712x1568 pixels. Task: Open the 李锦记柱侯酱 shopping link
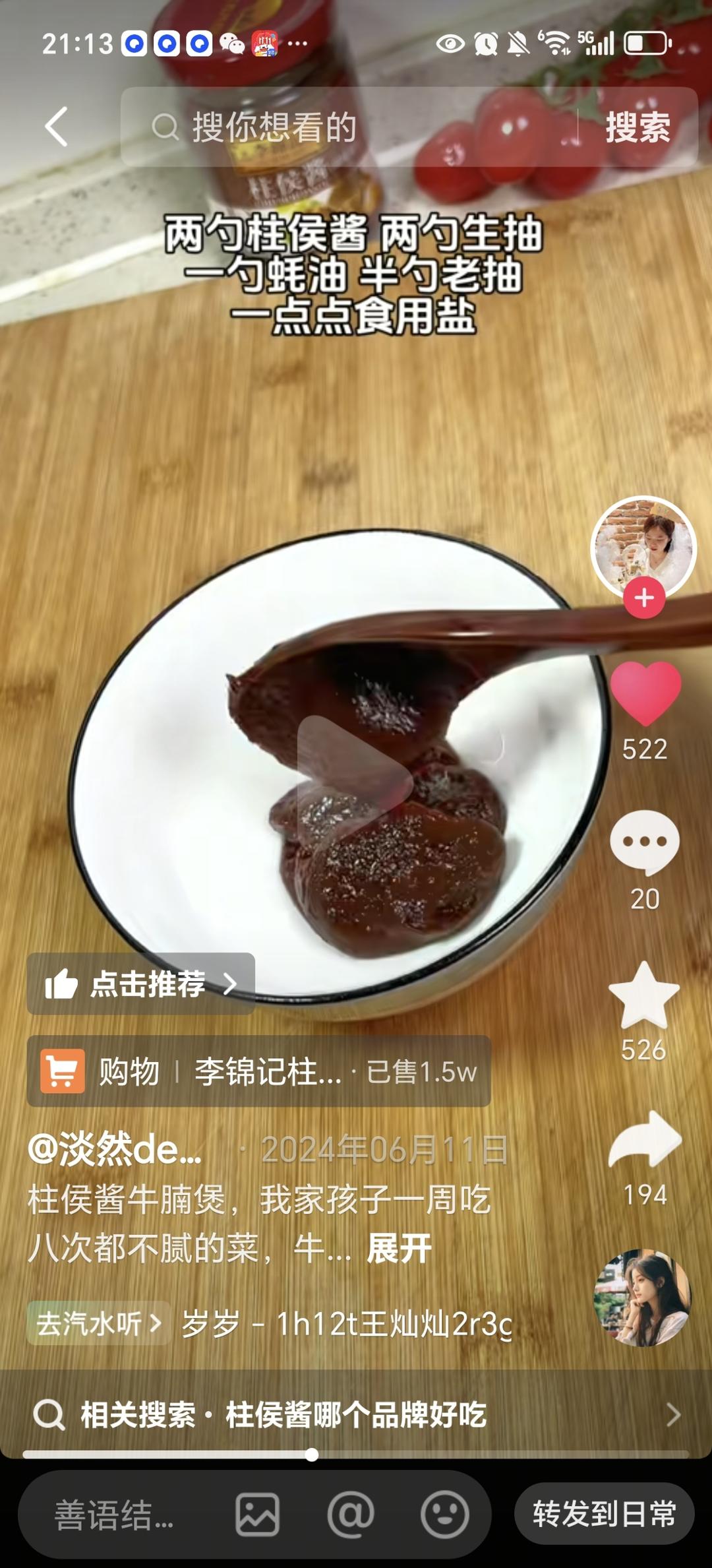coord(258,1071)
